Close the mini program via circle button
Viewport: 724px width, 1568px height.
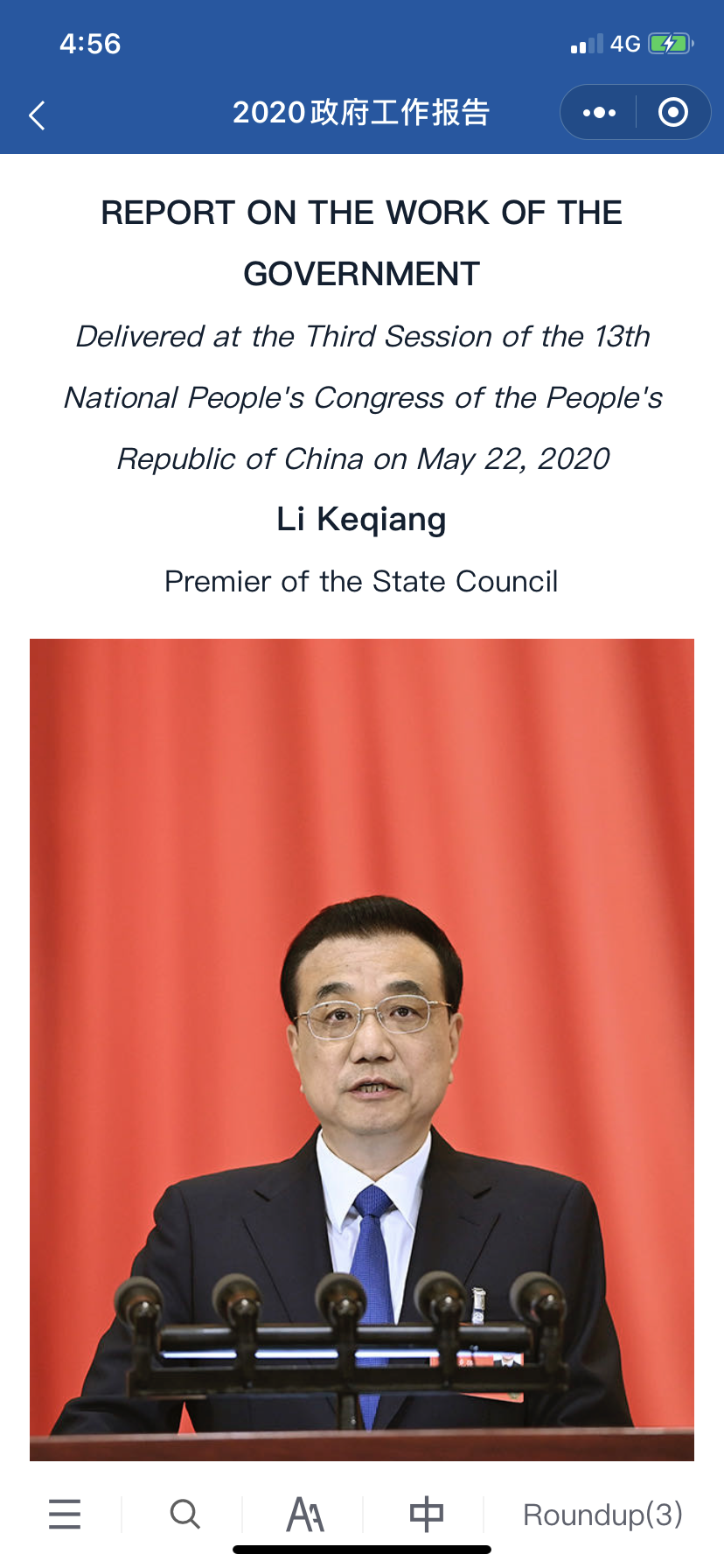(x=672, y=113)
